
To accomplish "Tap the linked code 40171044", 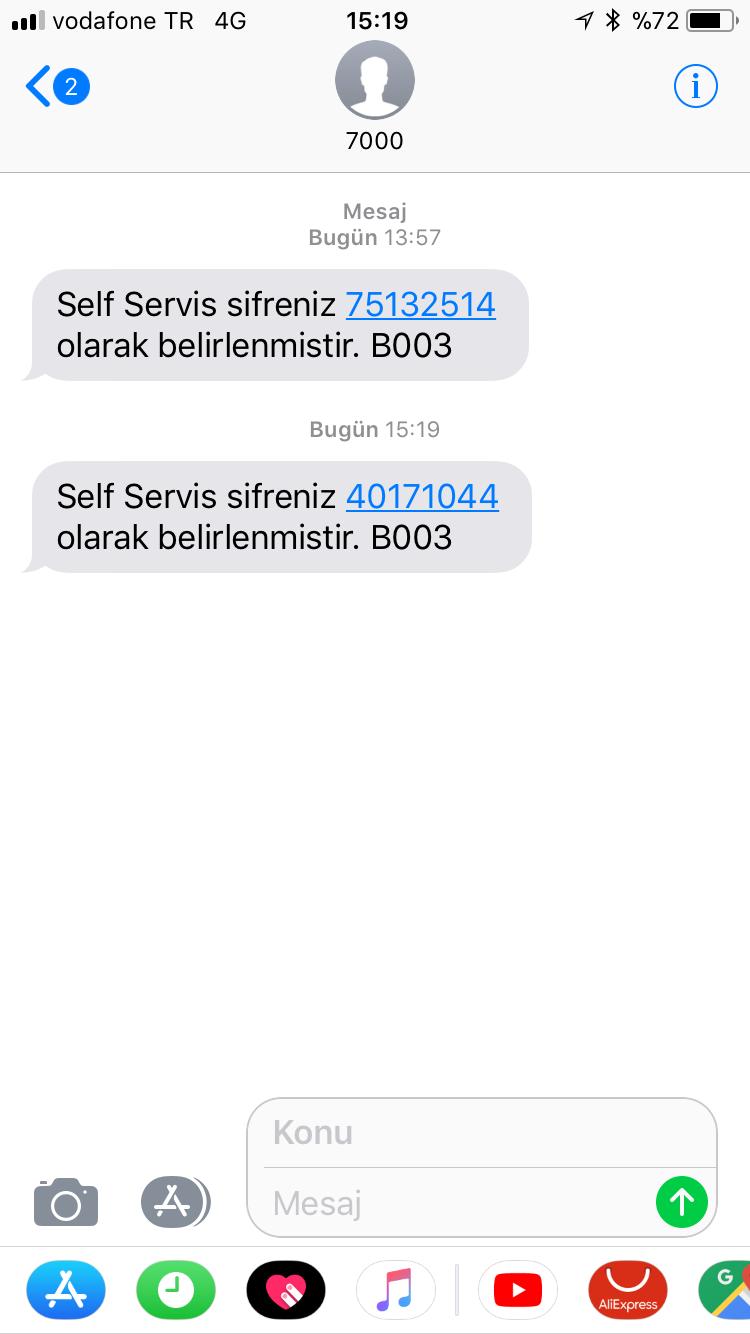I will tap(422, 496).
